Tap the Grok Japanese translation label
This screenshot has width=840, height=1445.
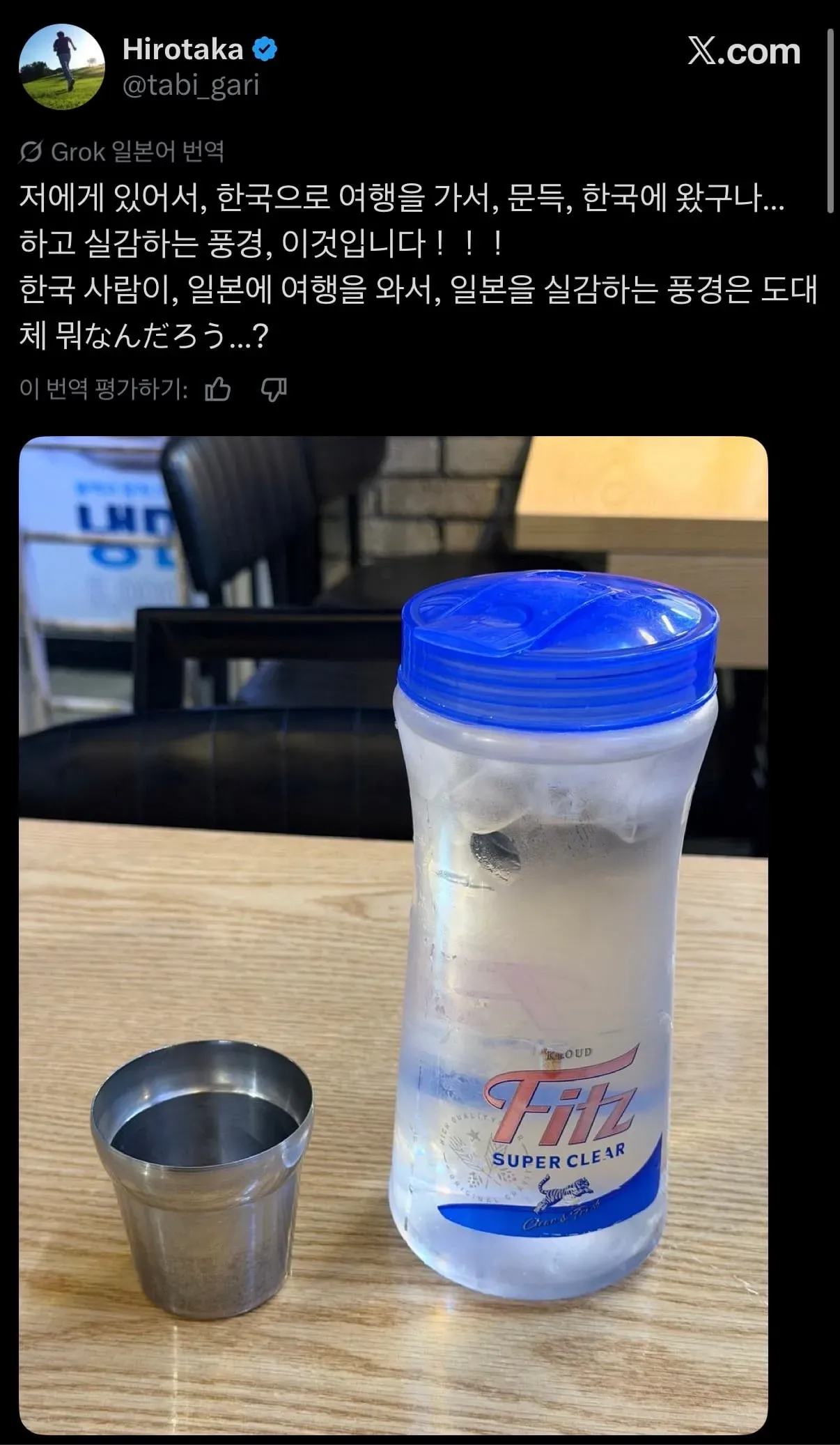[123, 151]
